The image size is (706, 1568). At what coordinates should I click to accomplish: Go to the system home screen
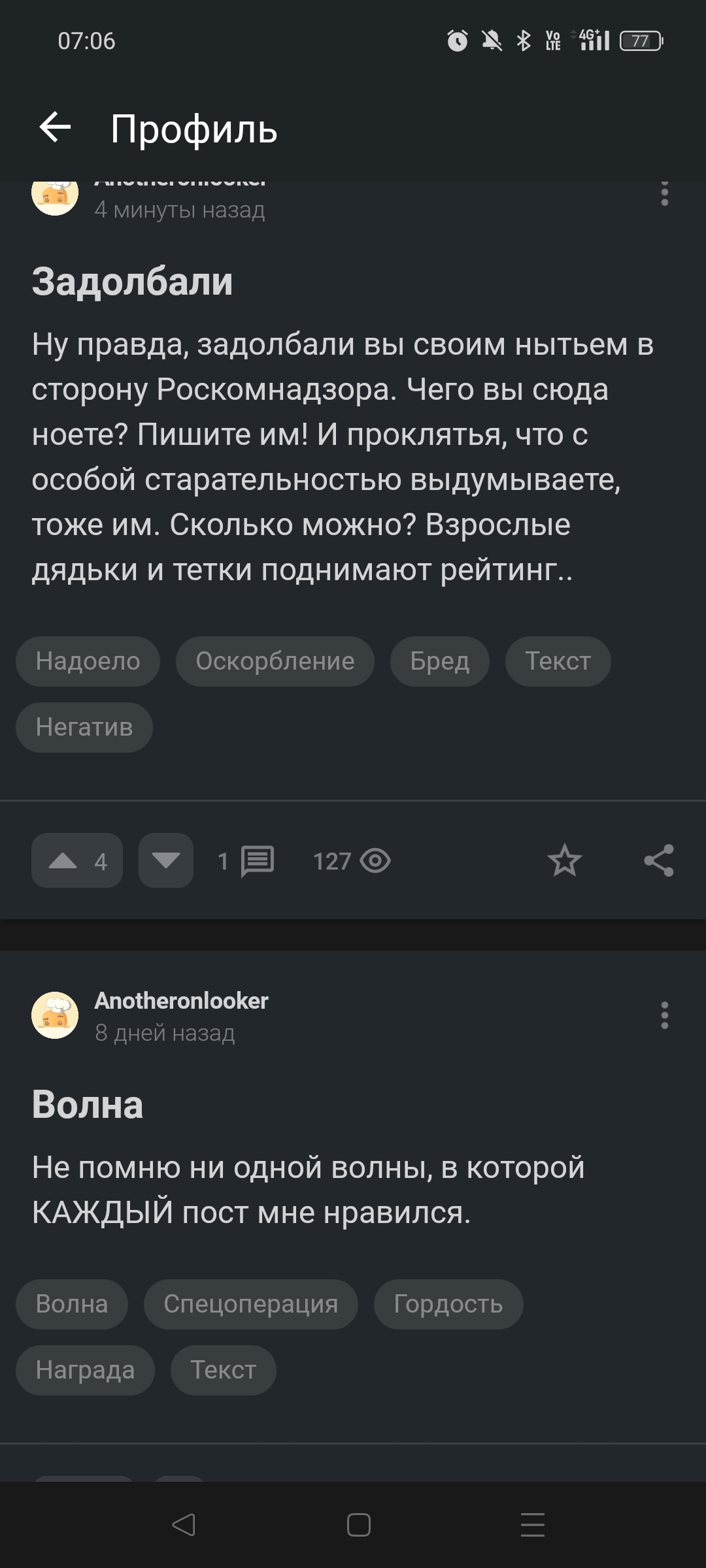click(358, 1525)
